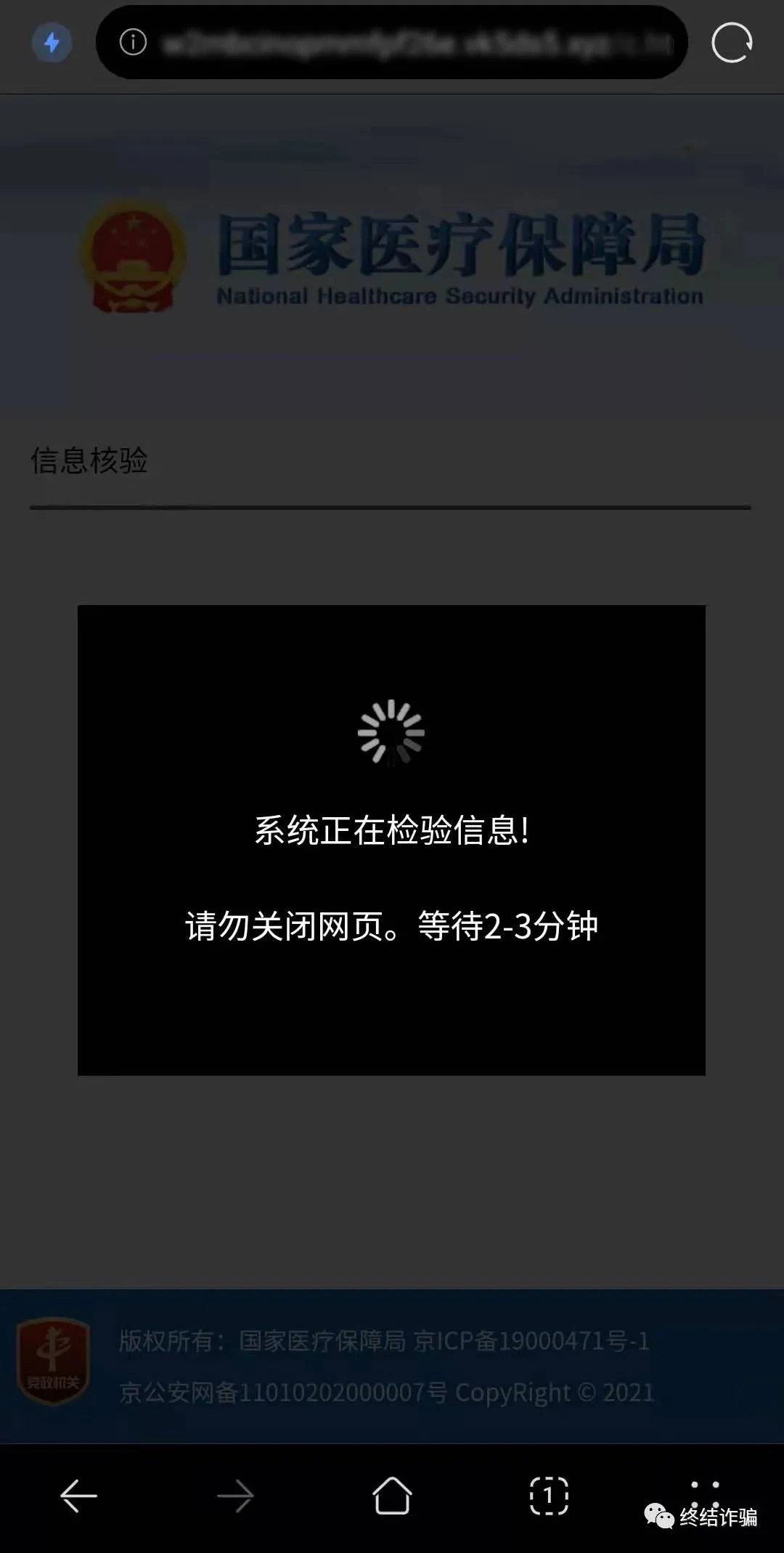This screenshot has height=1553, width=784.
Task: Reload the page with the refresh icon
Action: [731, 43]
